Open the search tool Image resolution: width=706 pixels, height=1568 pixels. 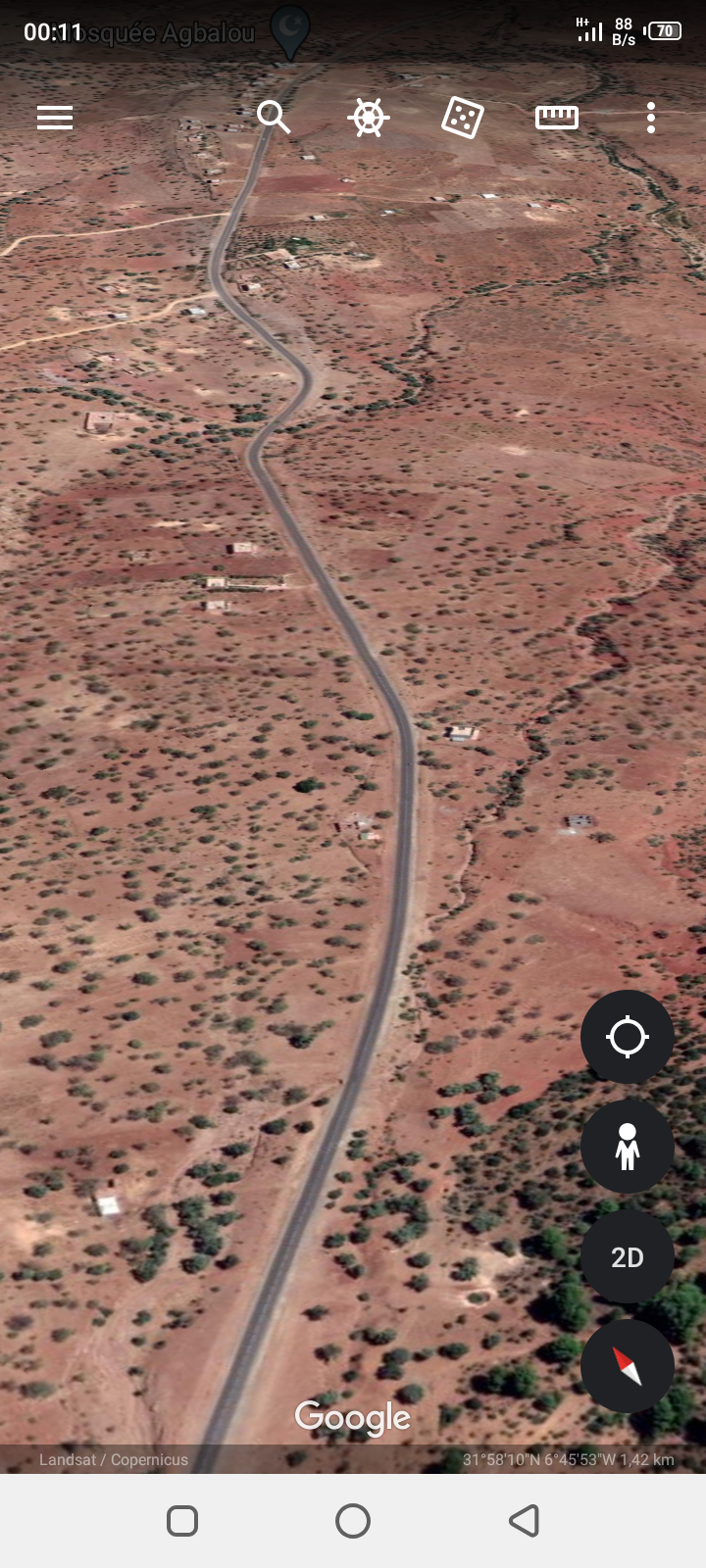pos(274,118)
